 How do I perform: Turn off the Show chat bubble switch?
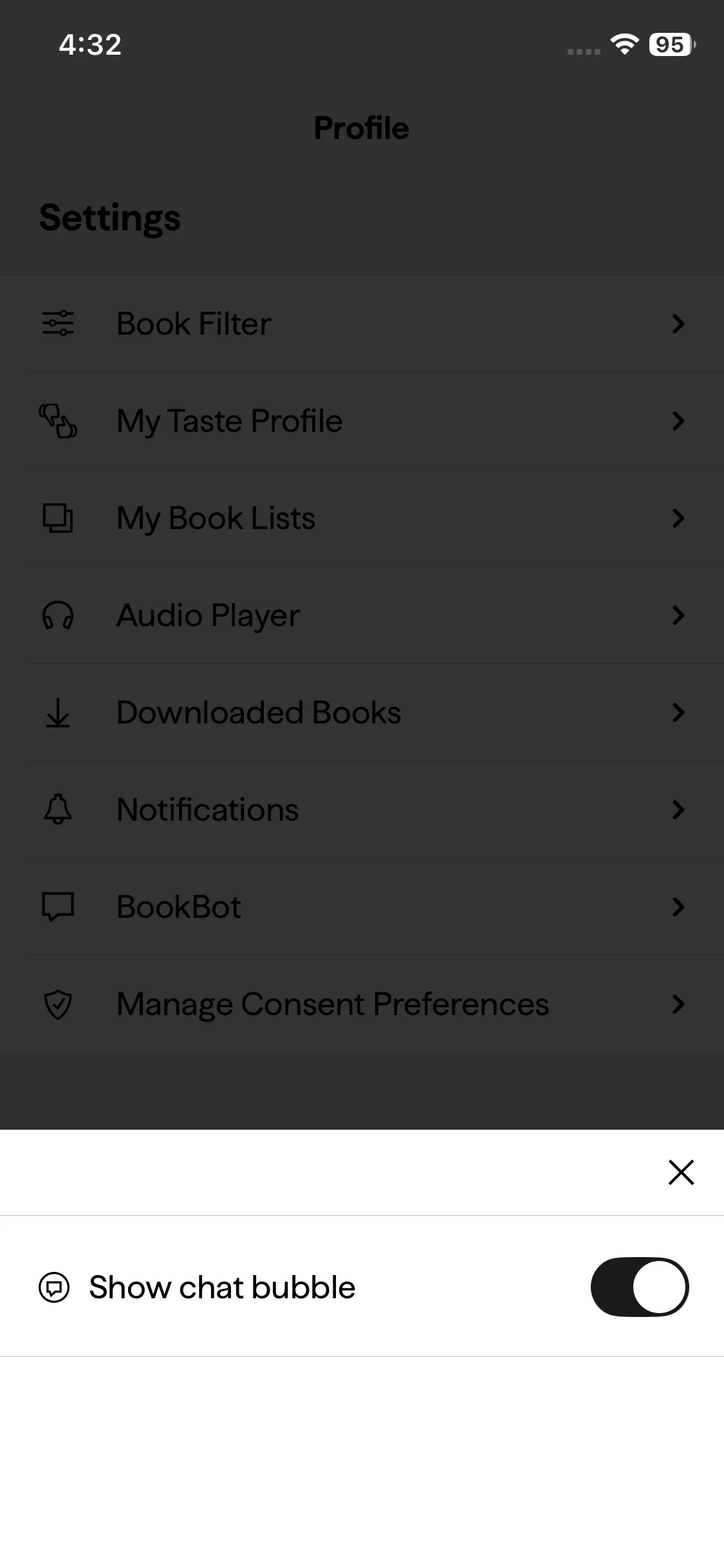coord(640,1287)
